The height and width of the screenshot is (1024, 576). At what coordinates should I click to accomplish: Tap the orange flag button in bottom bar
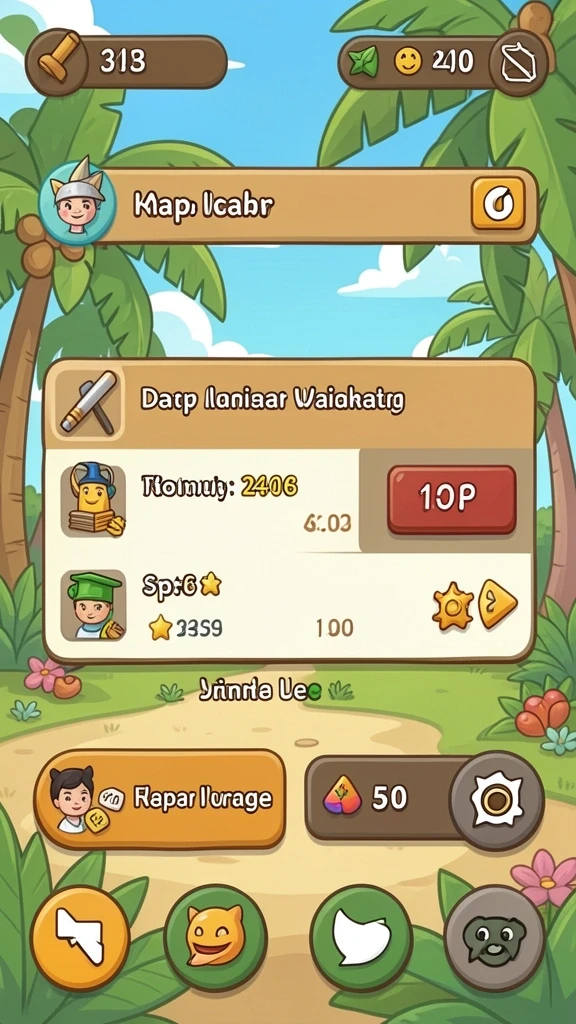point(80,936)
